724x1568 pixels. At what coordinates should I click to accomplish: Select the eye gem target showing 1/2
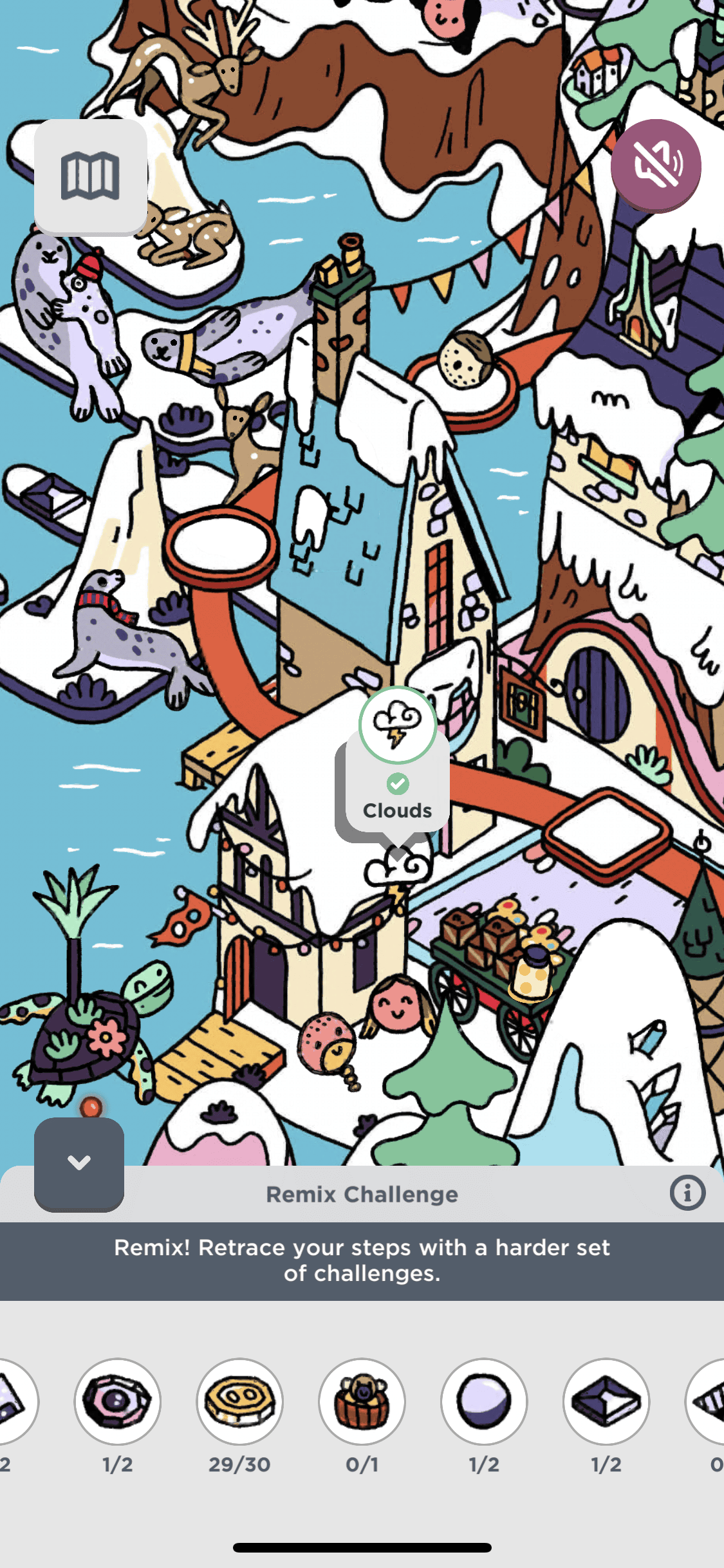117,1401
